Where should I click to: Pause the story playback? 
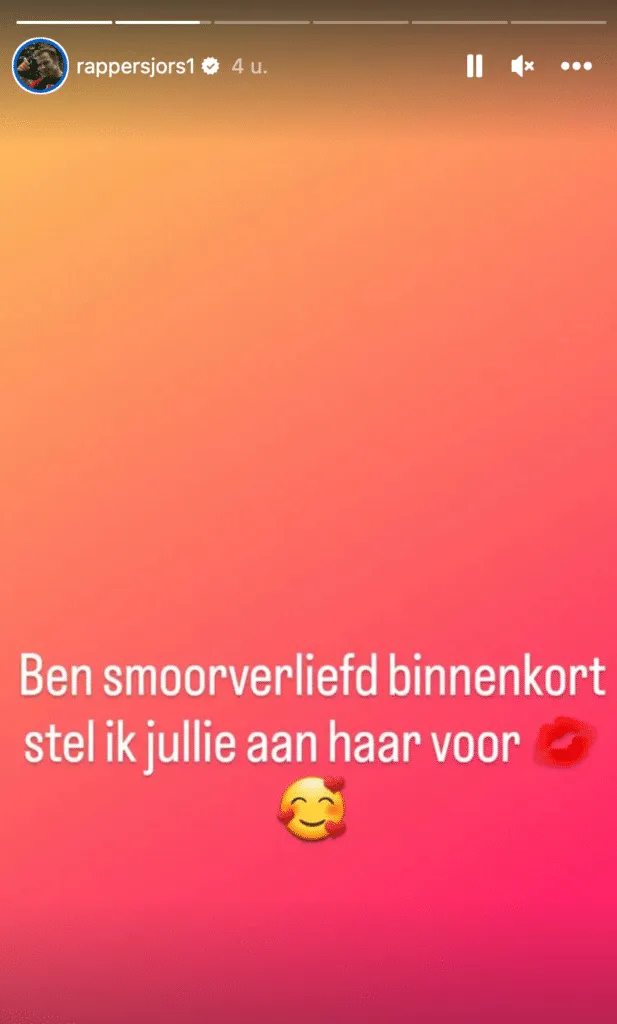tap(474, 66)
